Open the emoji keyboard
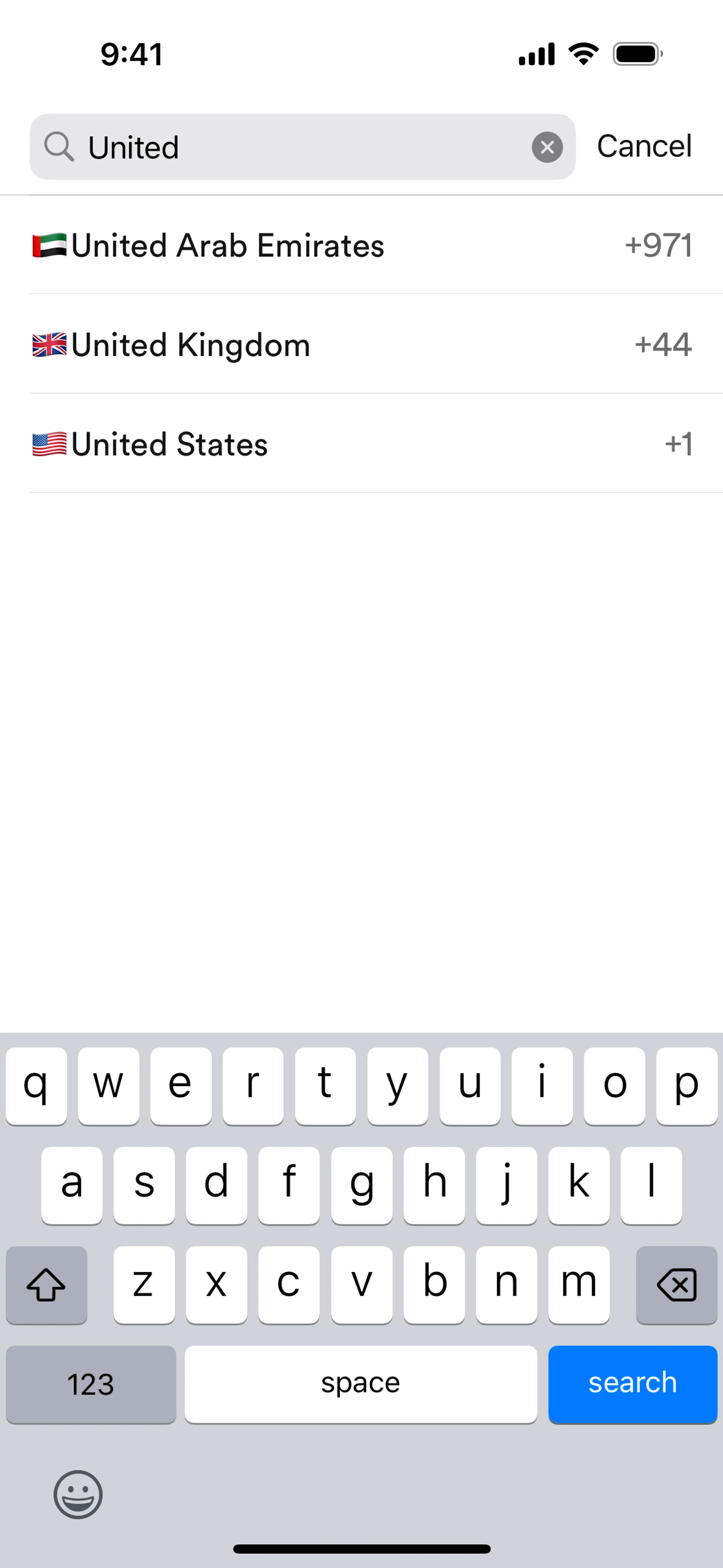Screen dimensions: 723x1568 pos(78,1495)
